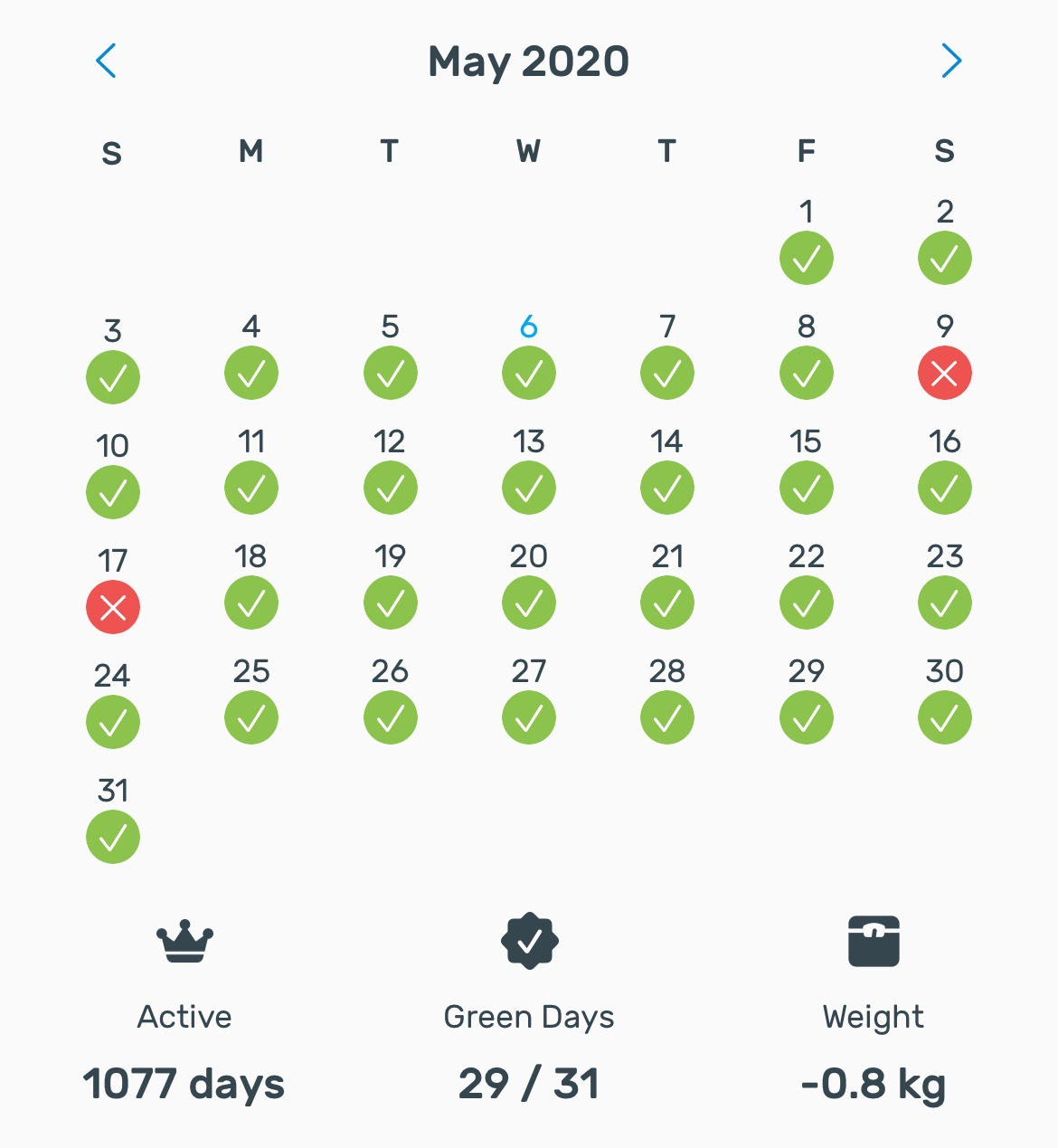
Task: Open May 2 day entry
Action: 944,257
